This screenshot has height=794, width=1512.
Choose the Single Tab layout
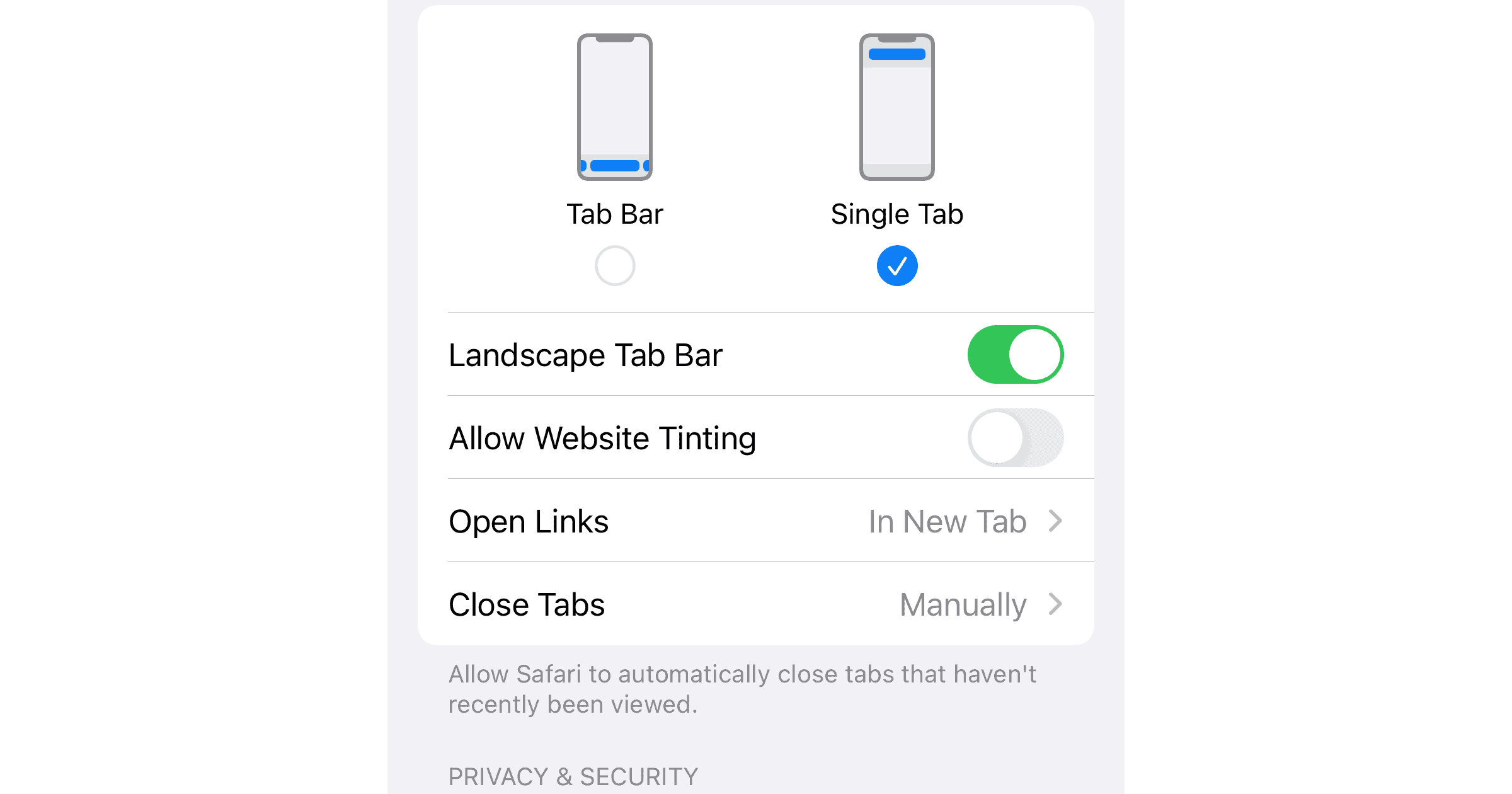tap(896, 265)
